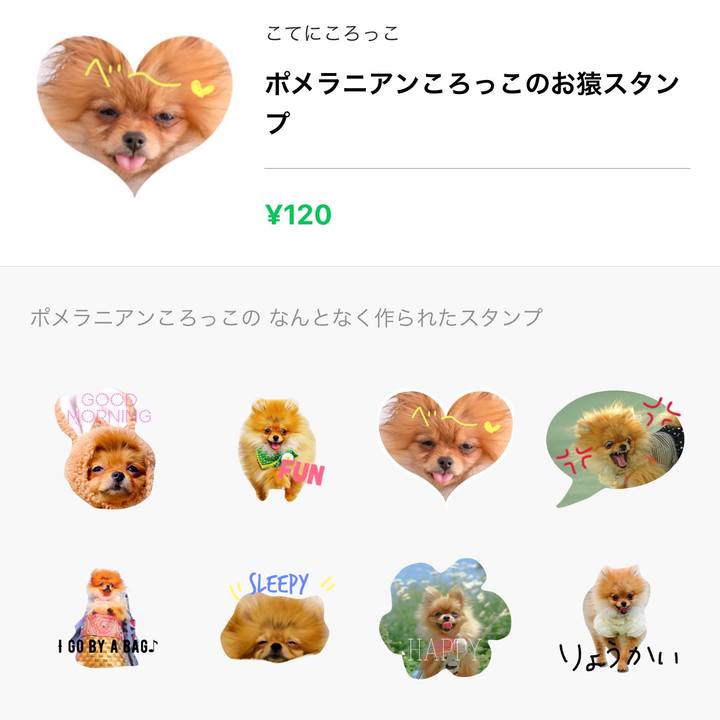
Task: Tap the SLEEPY sticker
Action: [277, 618]
